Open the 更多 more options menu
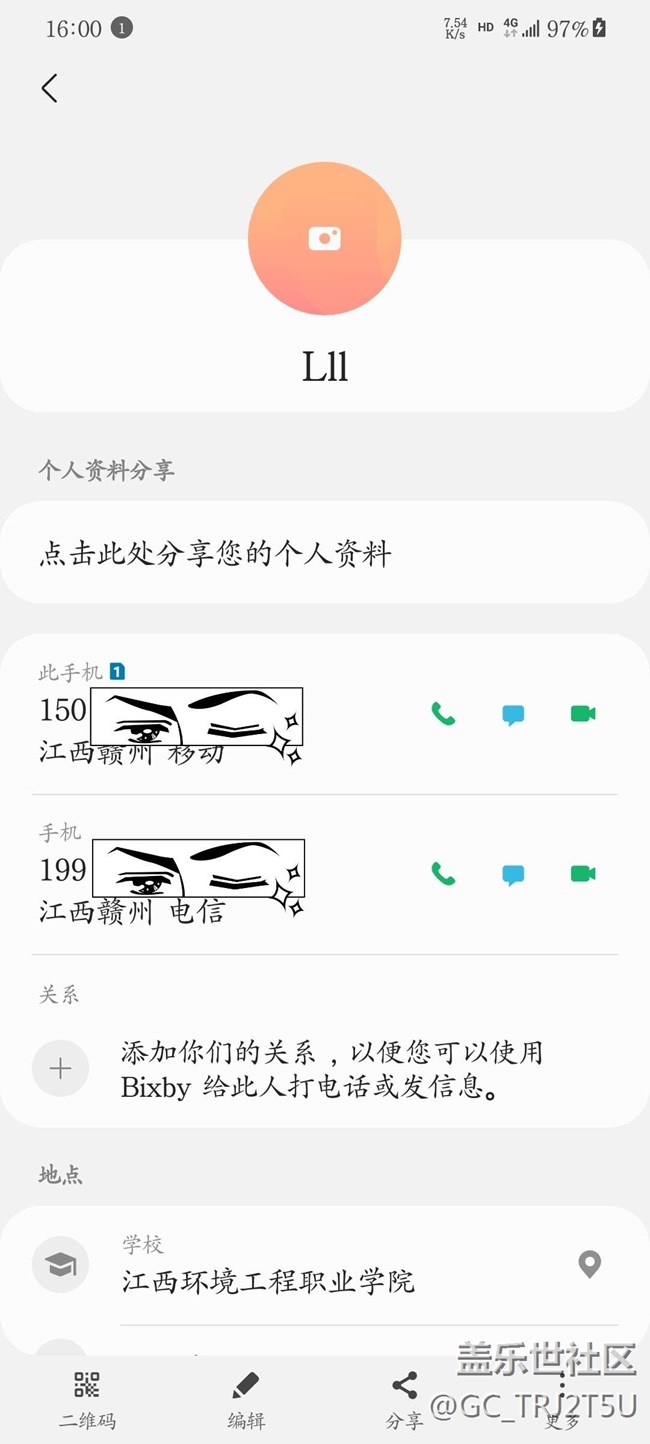Image resolution: width=650 pixels, height=1444 pixels. point(562,1396)
